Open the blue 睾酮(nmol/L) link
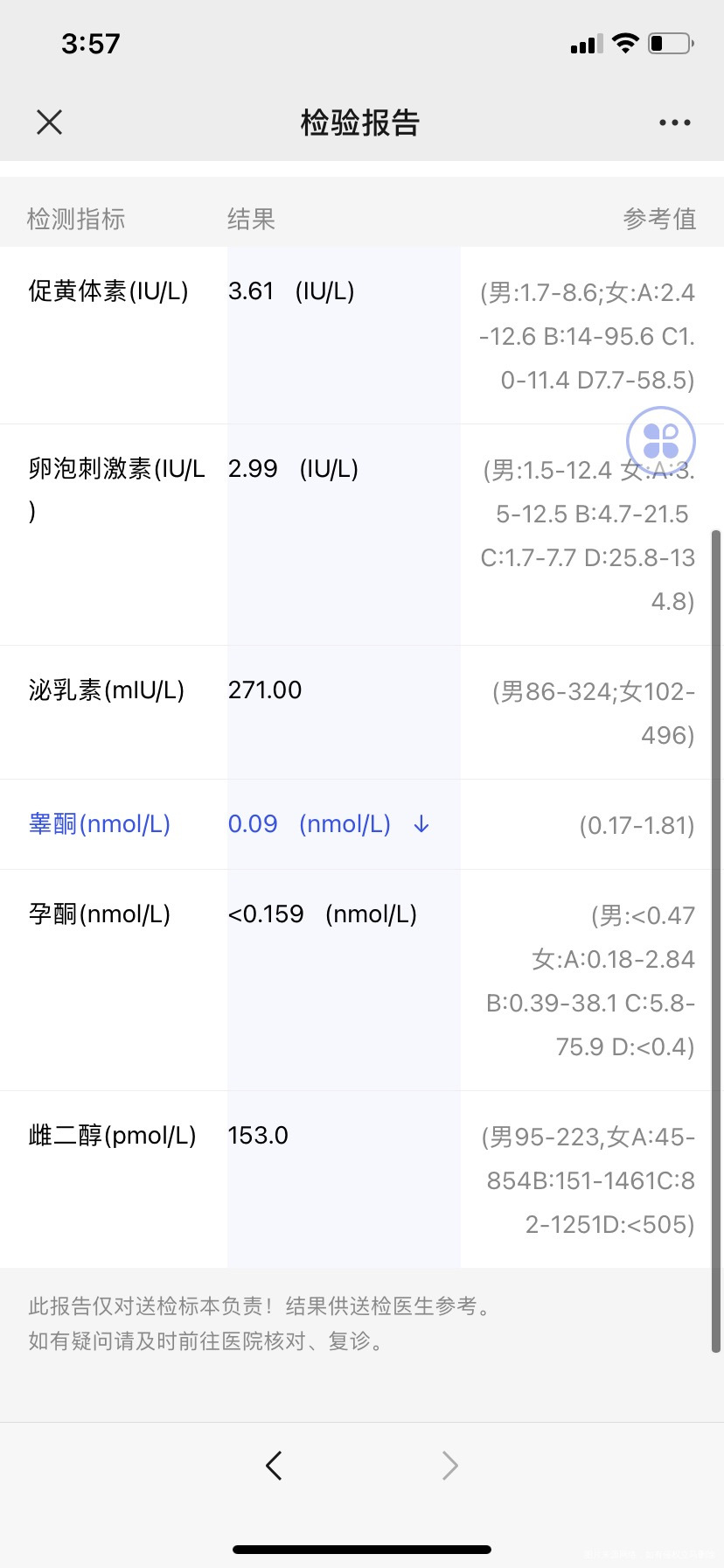The height and width of the screenshot is (1568, 724). tap(98, 823)
